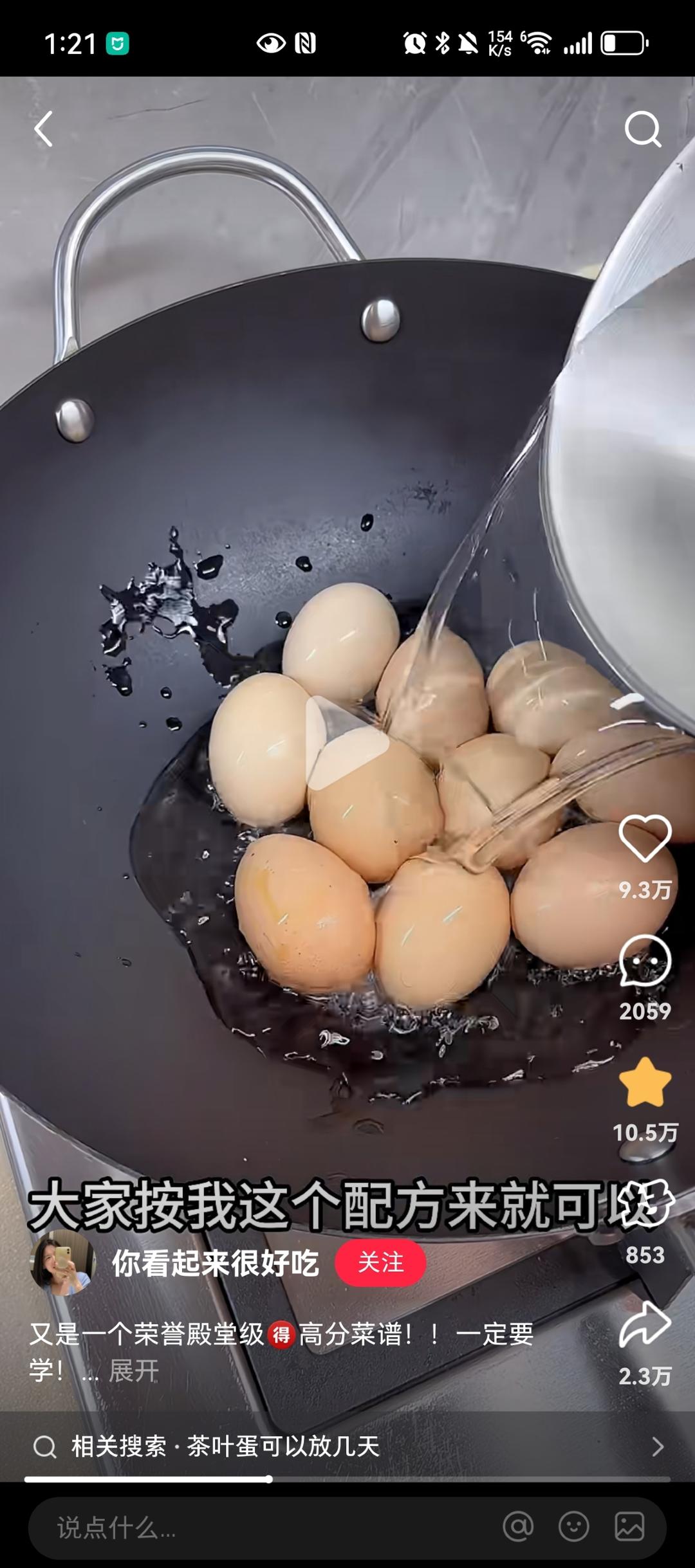Share the video via the arrow icon
Viewport: 695px width, 1568px height.
(645, 1325)
